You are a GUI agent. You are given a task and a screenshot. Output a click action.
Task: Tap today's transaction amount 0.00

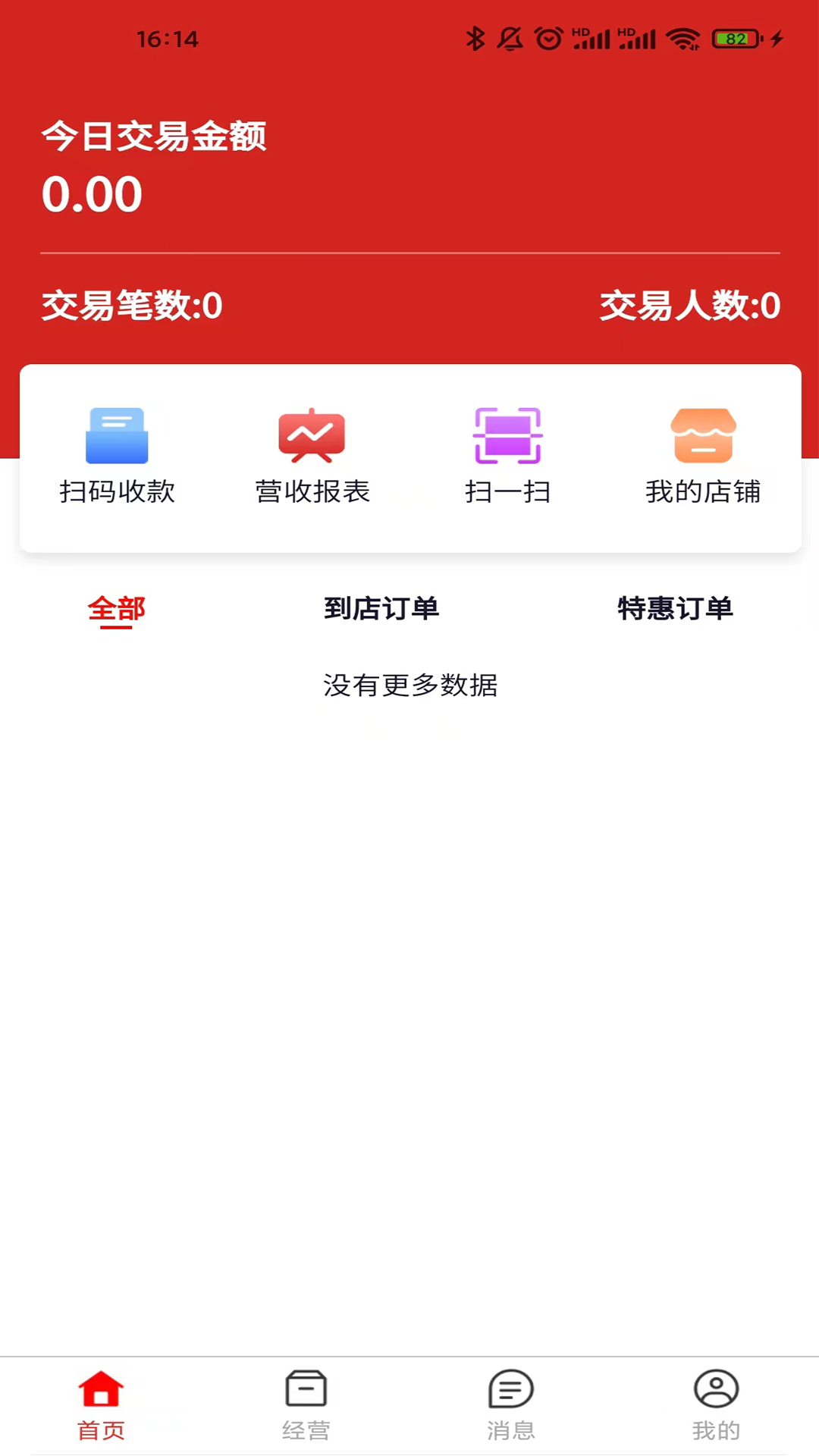pyautogui.click(x=91, y=194)
